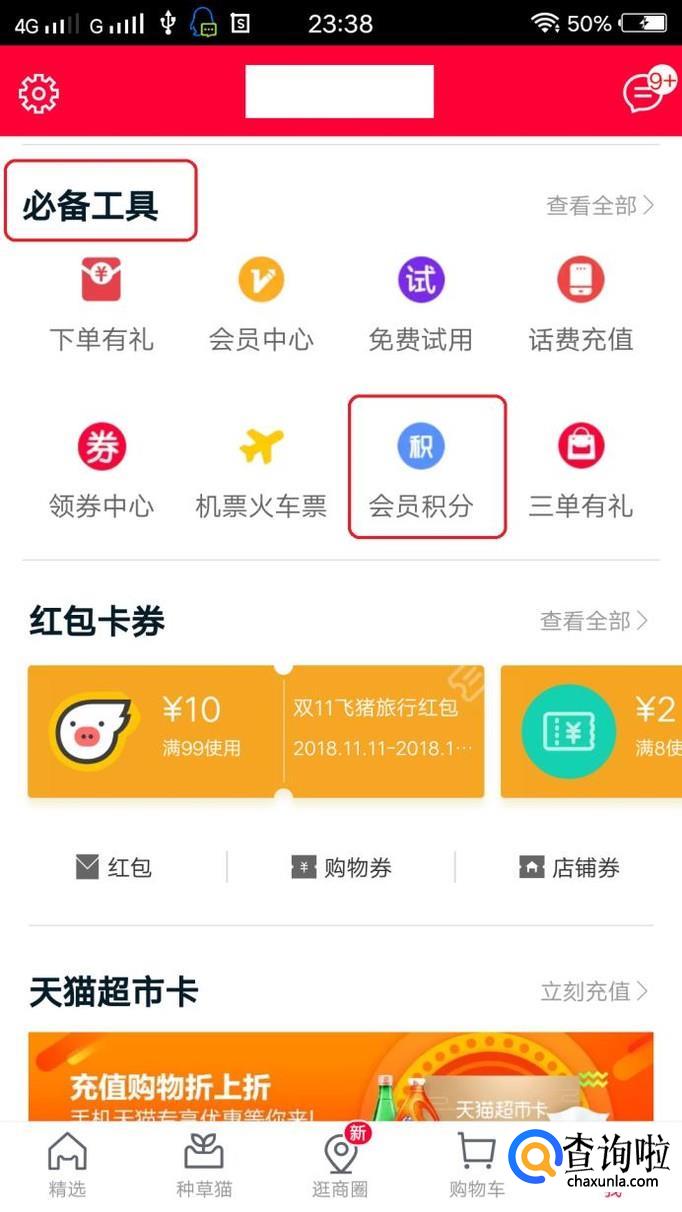The image size is (682, 1212).
Task: View all 必备工具 tools
Action: click(x=599, y=206)
